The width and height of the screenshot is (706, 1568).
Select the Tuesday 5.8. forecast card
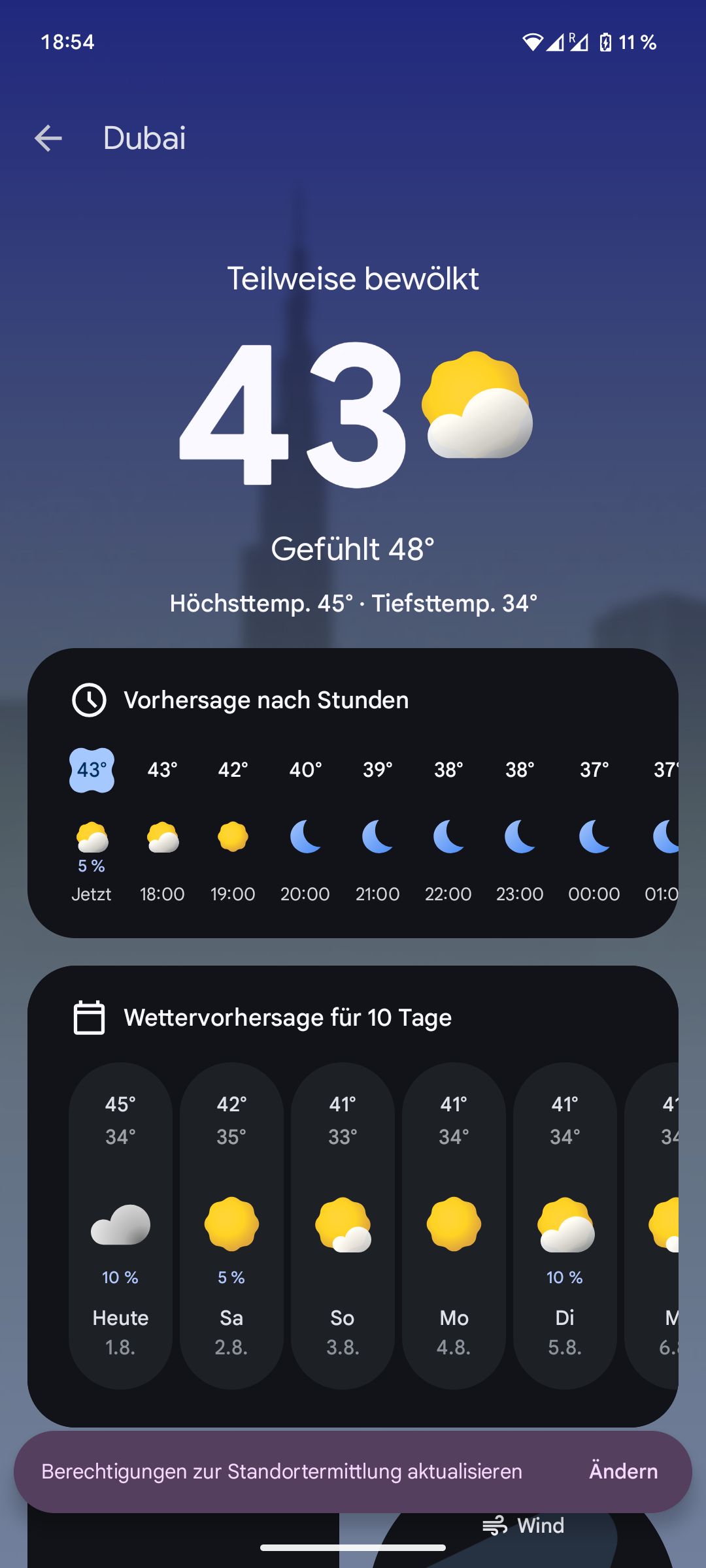(565, 1225)
